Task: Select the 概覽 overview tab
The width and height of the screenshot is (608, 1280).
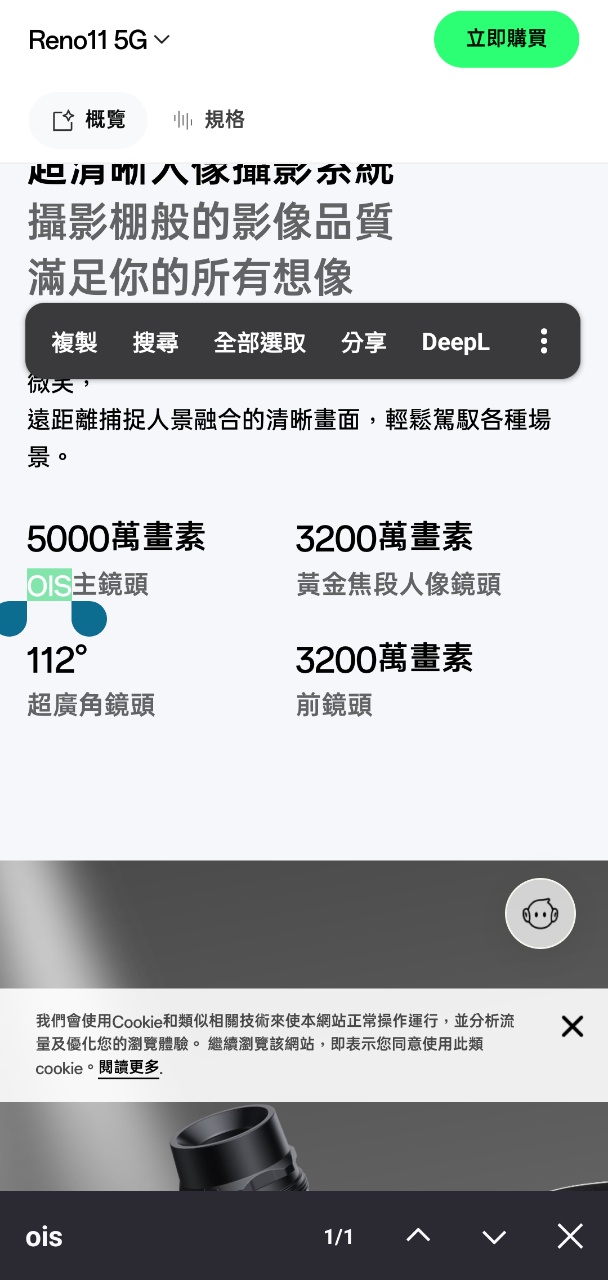Action: tap(88, 120)
